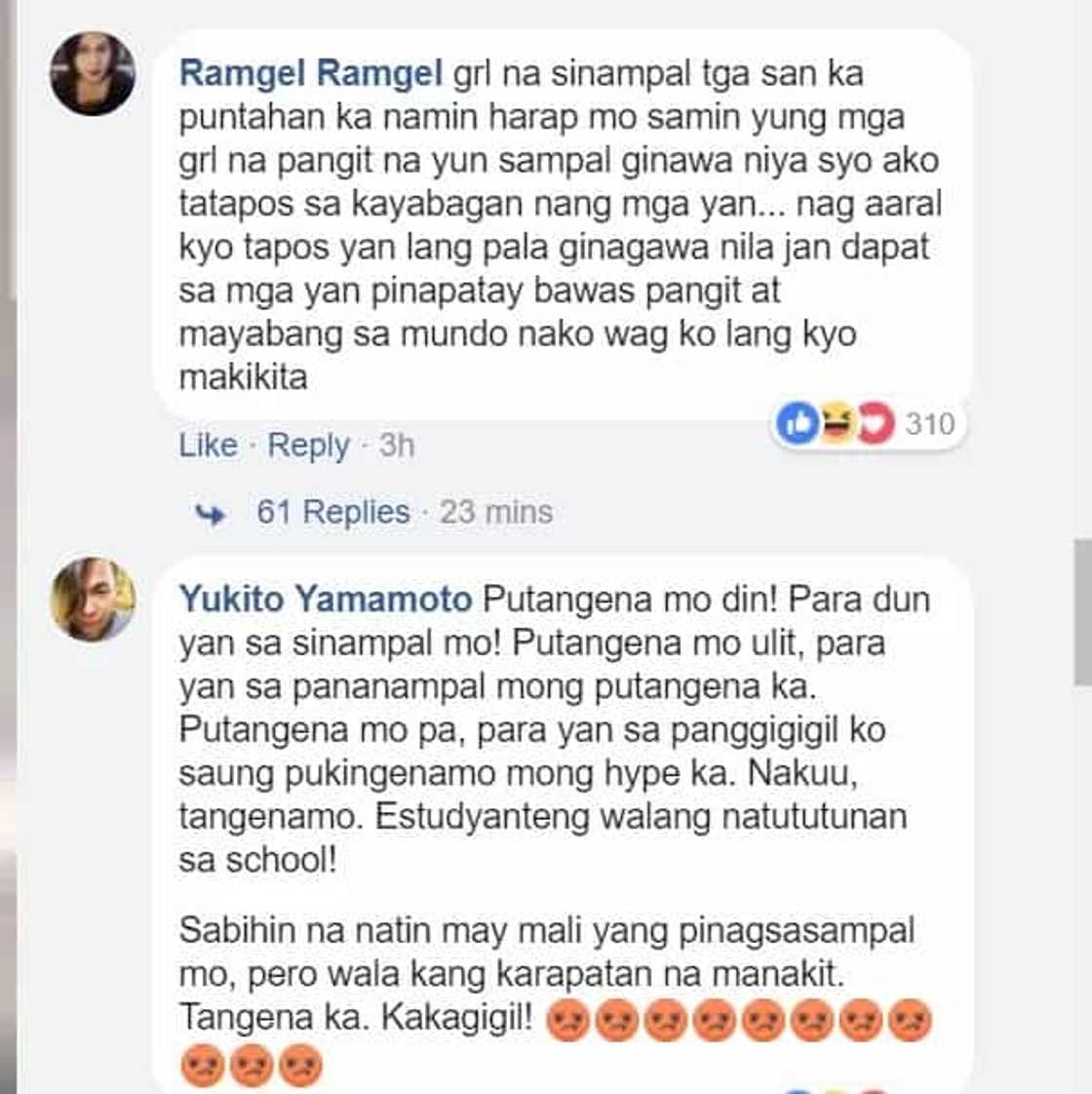Expand the 61 Replies thread
Screen dimensions: 1092x1094
(x=332, y=512)
